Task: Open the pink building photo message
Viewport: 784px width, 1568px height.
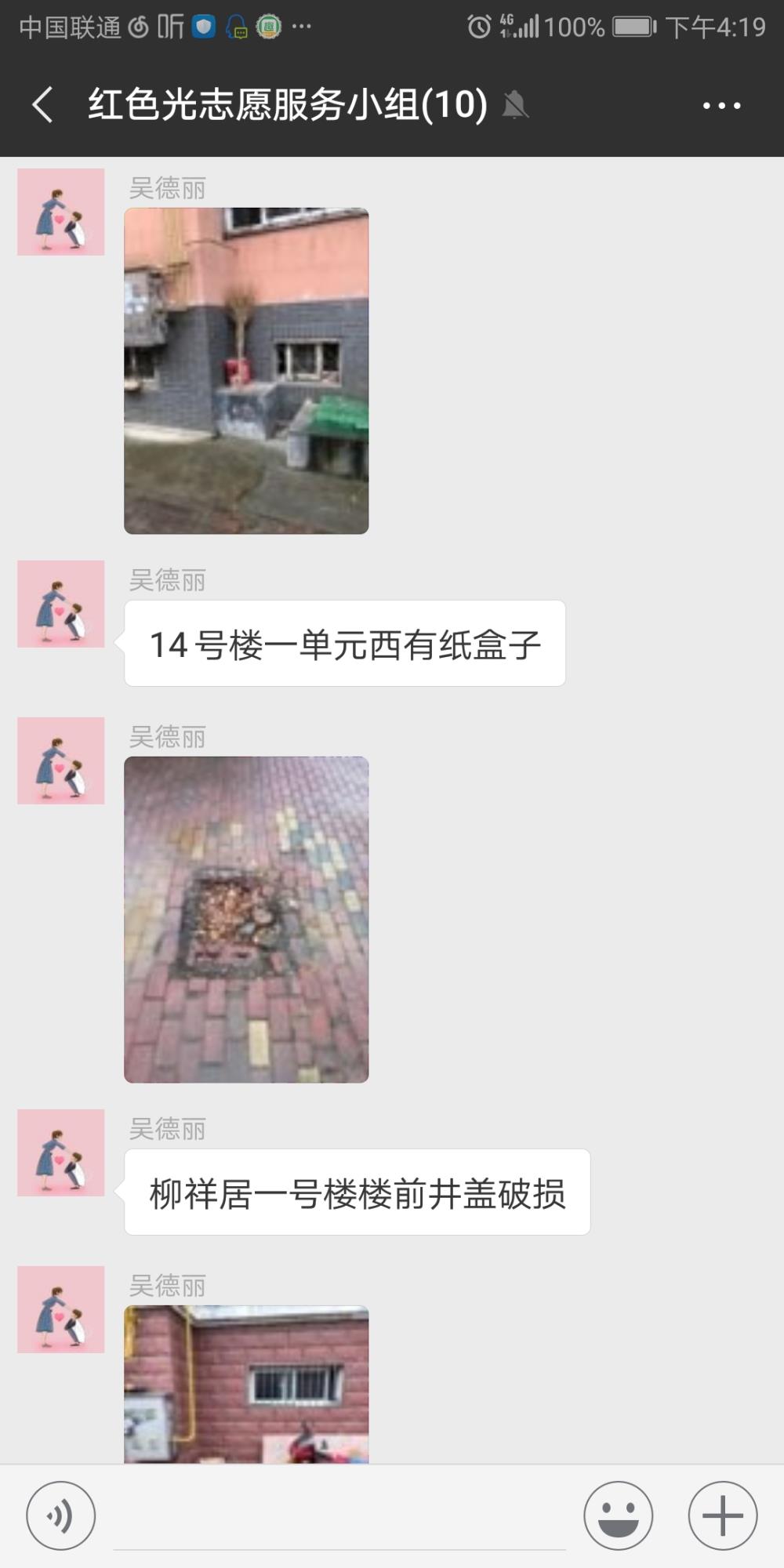Action: coord(246,371)
